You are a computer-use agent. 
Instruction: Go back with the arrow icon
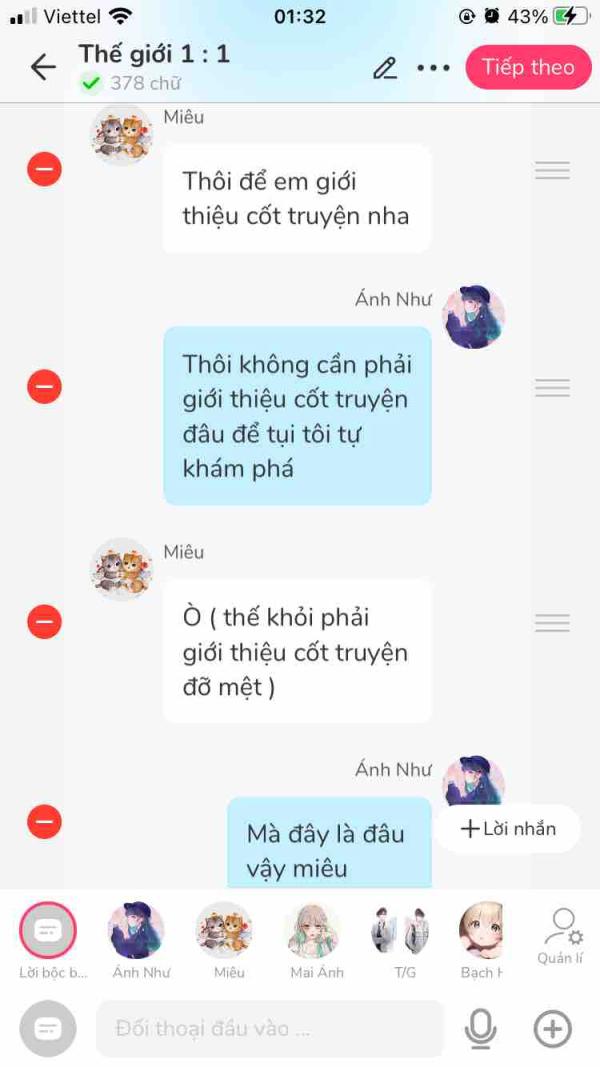click(43, 67)
